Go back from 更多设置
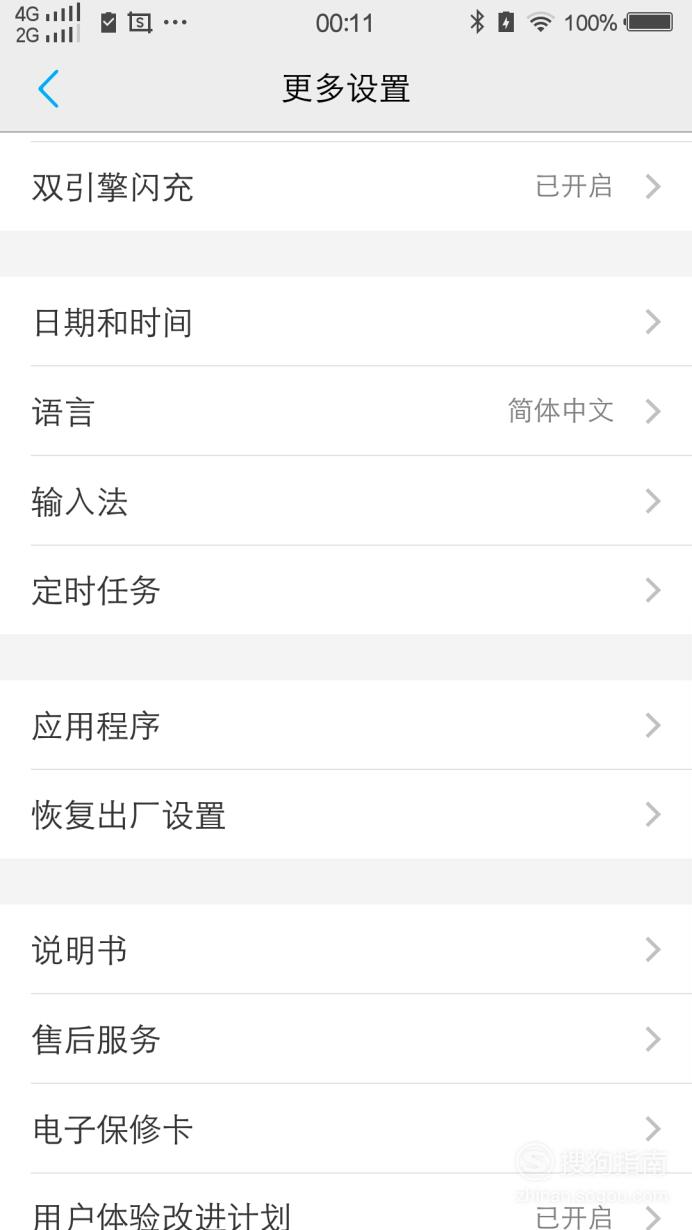This screenshot has height=1230, width=692. (48, 89)
